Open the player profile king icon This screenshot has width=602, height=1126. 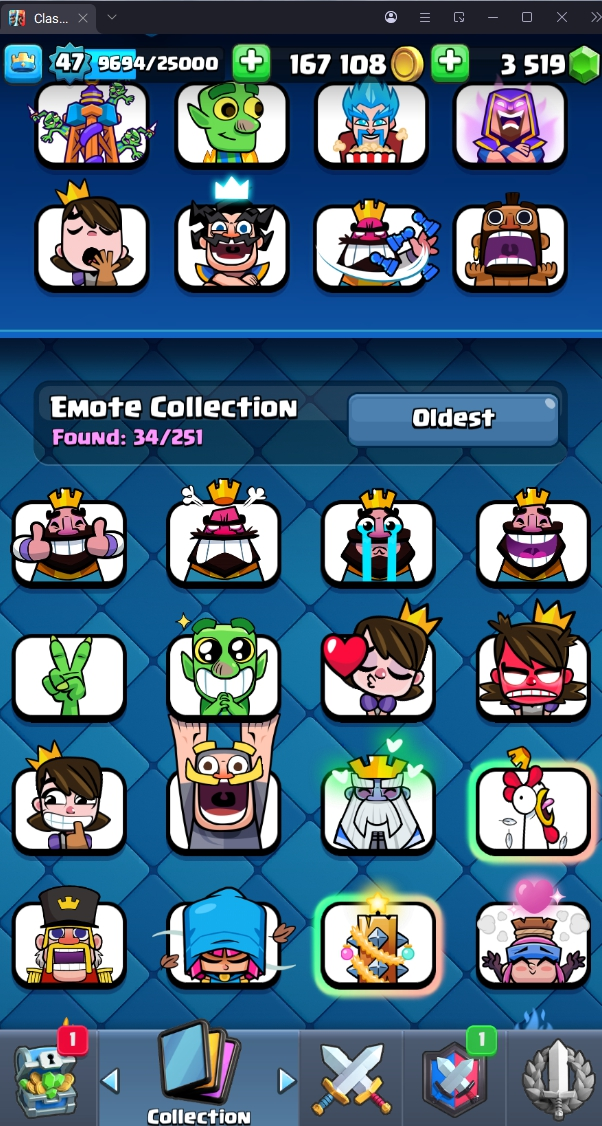[22, 63]
